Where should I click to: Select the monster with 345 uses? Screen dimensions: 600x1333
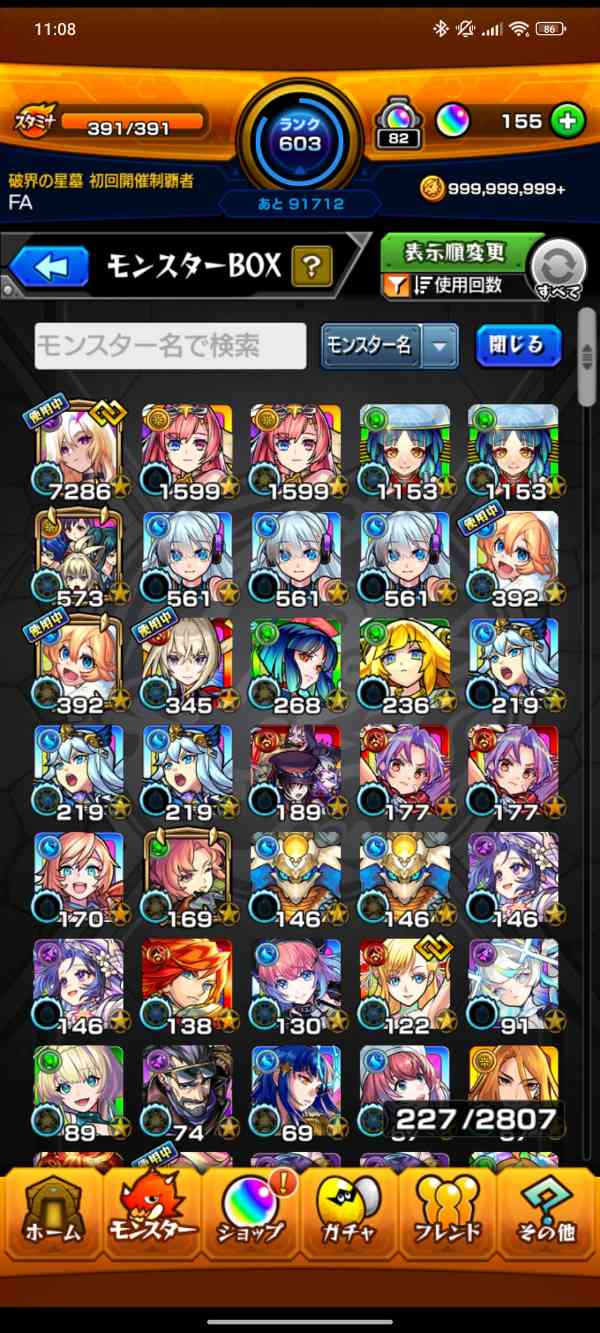click(187, 666)
